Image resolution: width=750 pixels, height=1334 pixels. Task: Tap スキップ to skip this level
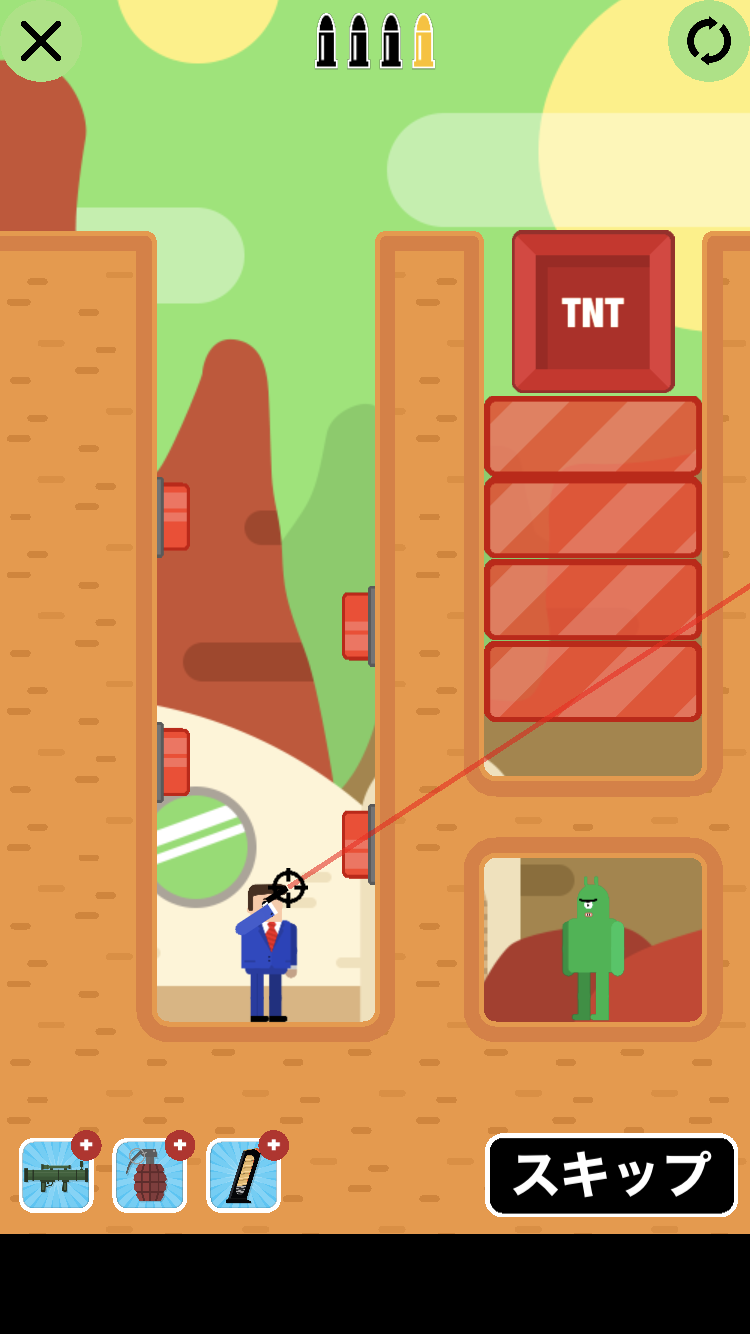[611, 1175]
